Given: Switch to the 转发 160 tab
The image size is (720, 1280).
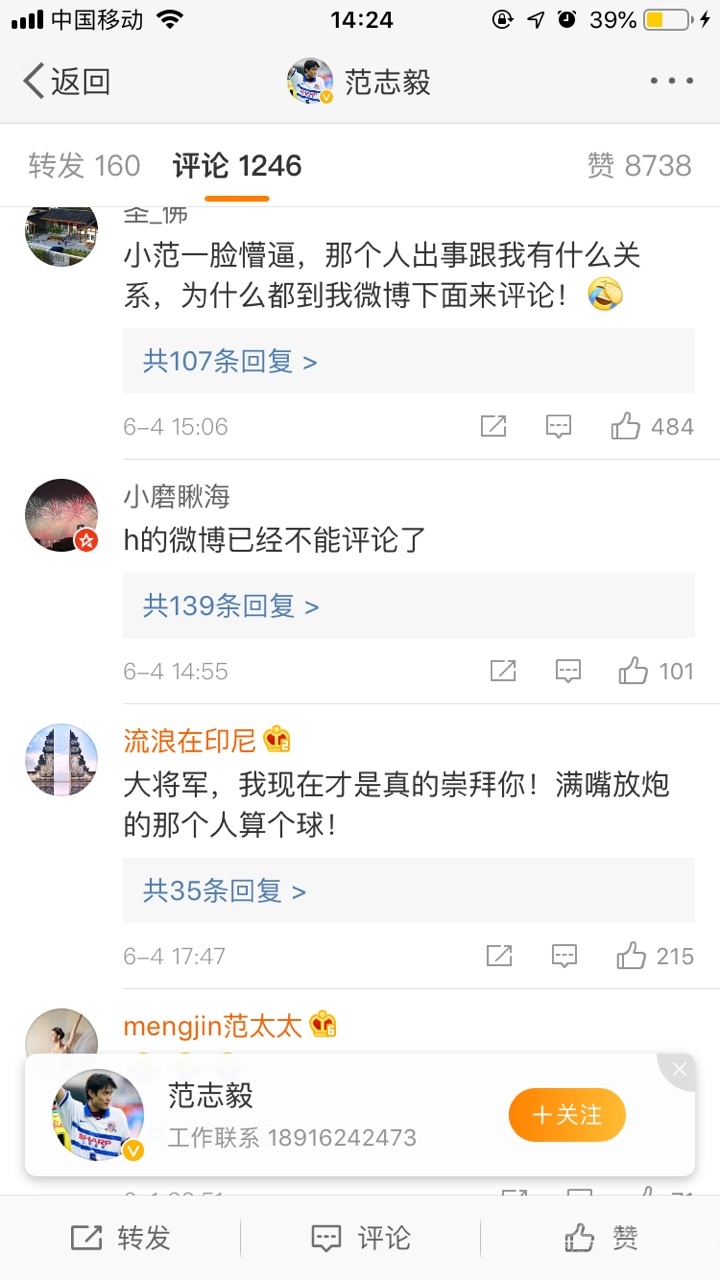Looking at the screenshot, I should [84, 165].
